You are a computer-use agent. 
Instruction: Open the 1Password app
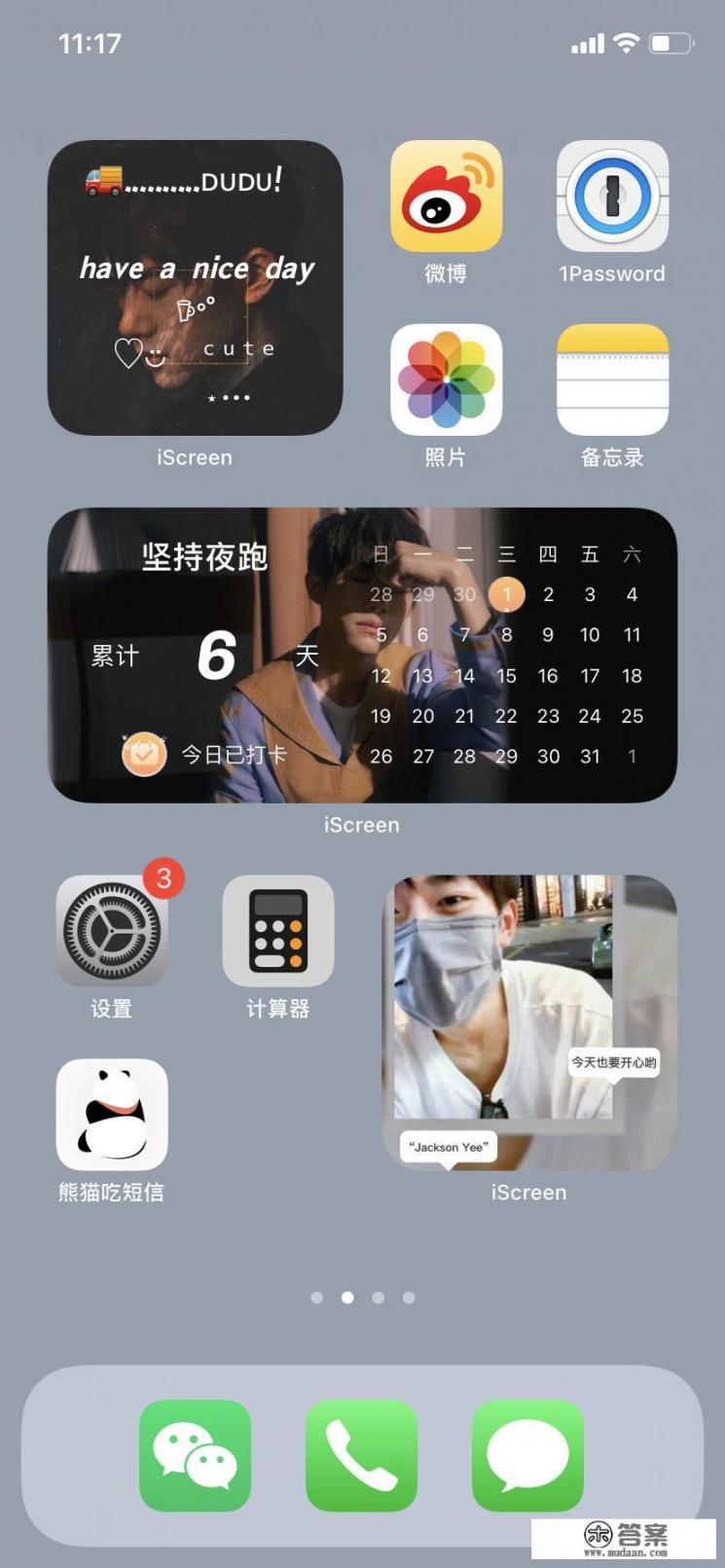click(612, 195)
